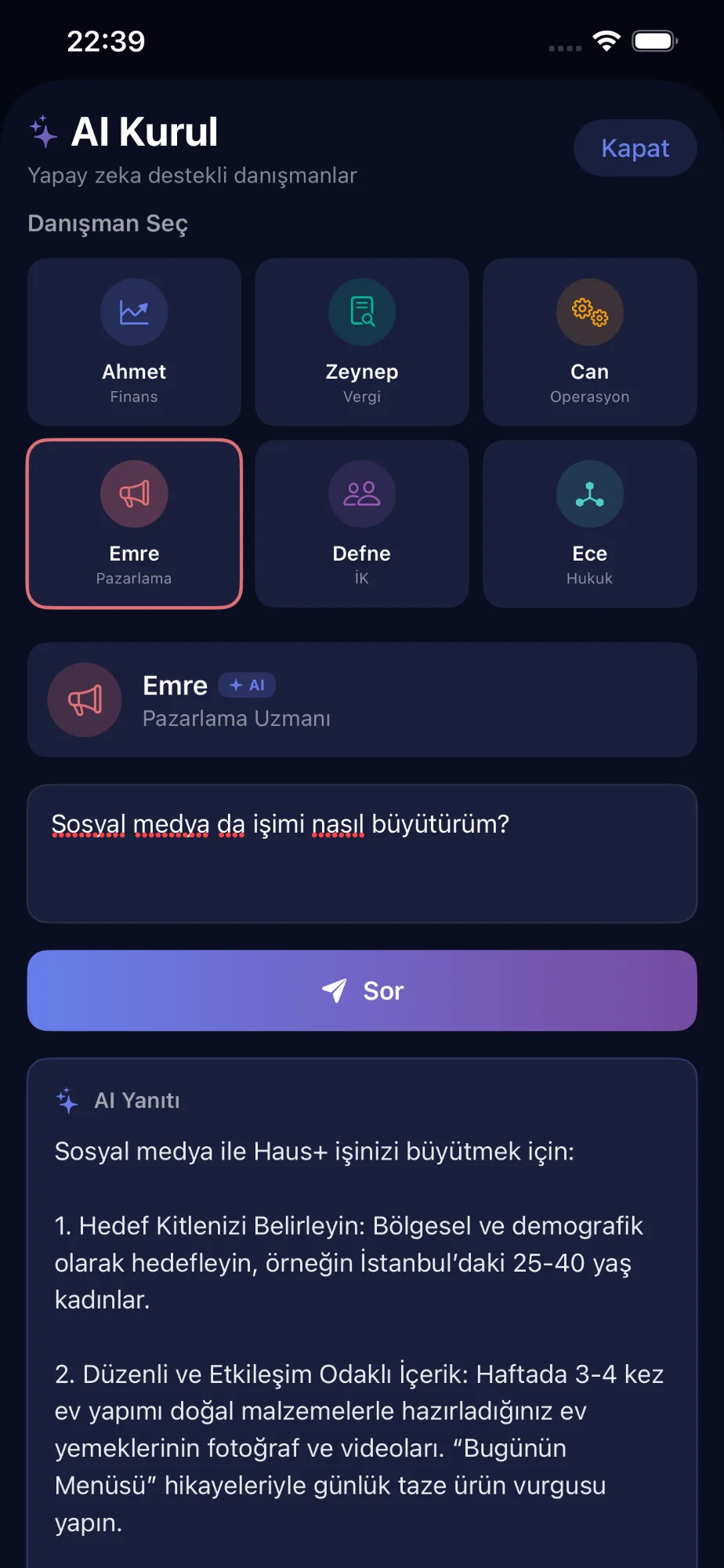
Task: Click the Pazarlama Uzmanı profile card
Action: pyautogui.click(x=361, y=699)
